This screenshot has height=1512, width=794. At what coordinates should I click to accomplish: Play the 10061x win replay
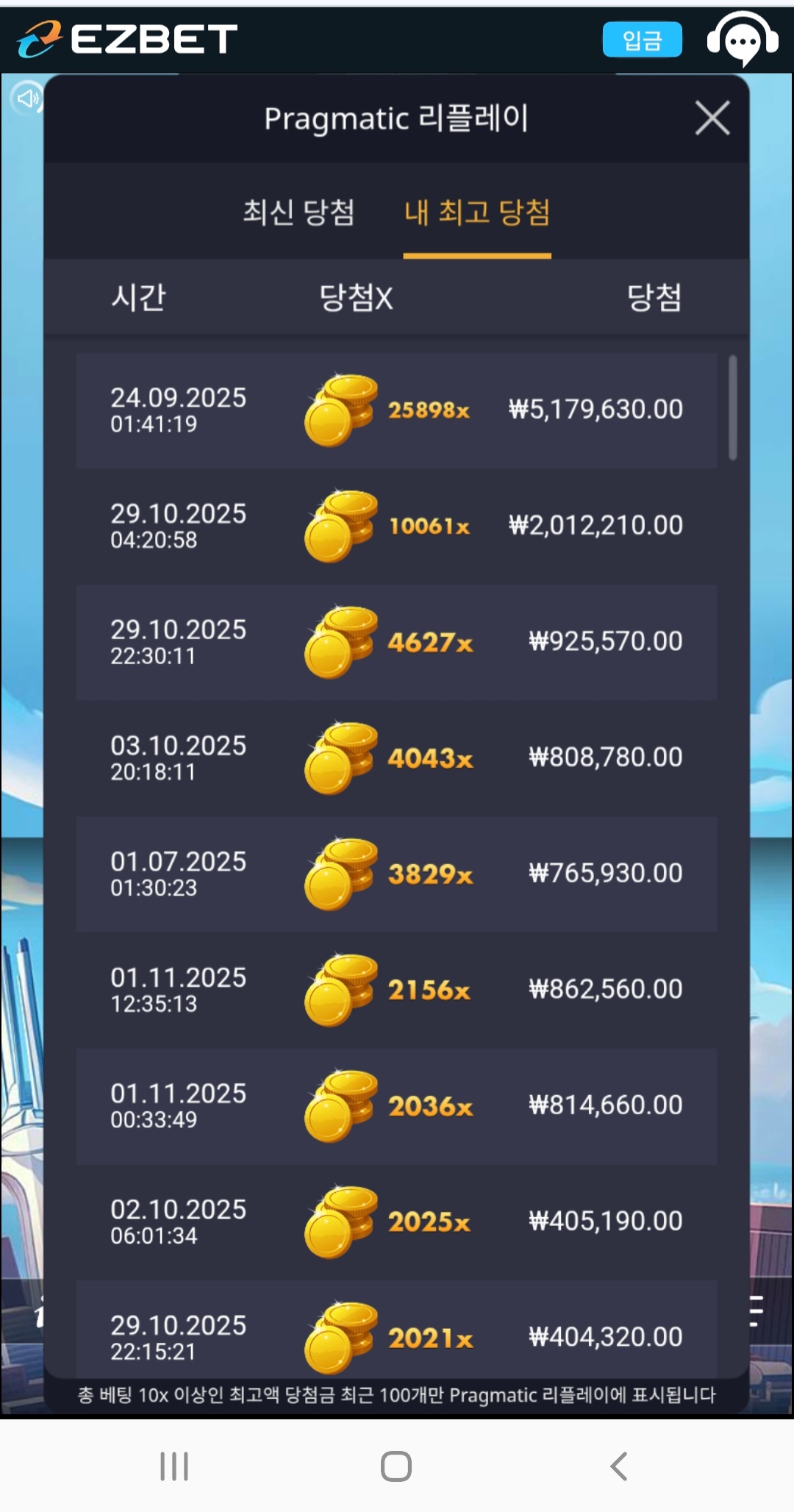point(396,526)
